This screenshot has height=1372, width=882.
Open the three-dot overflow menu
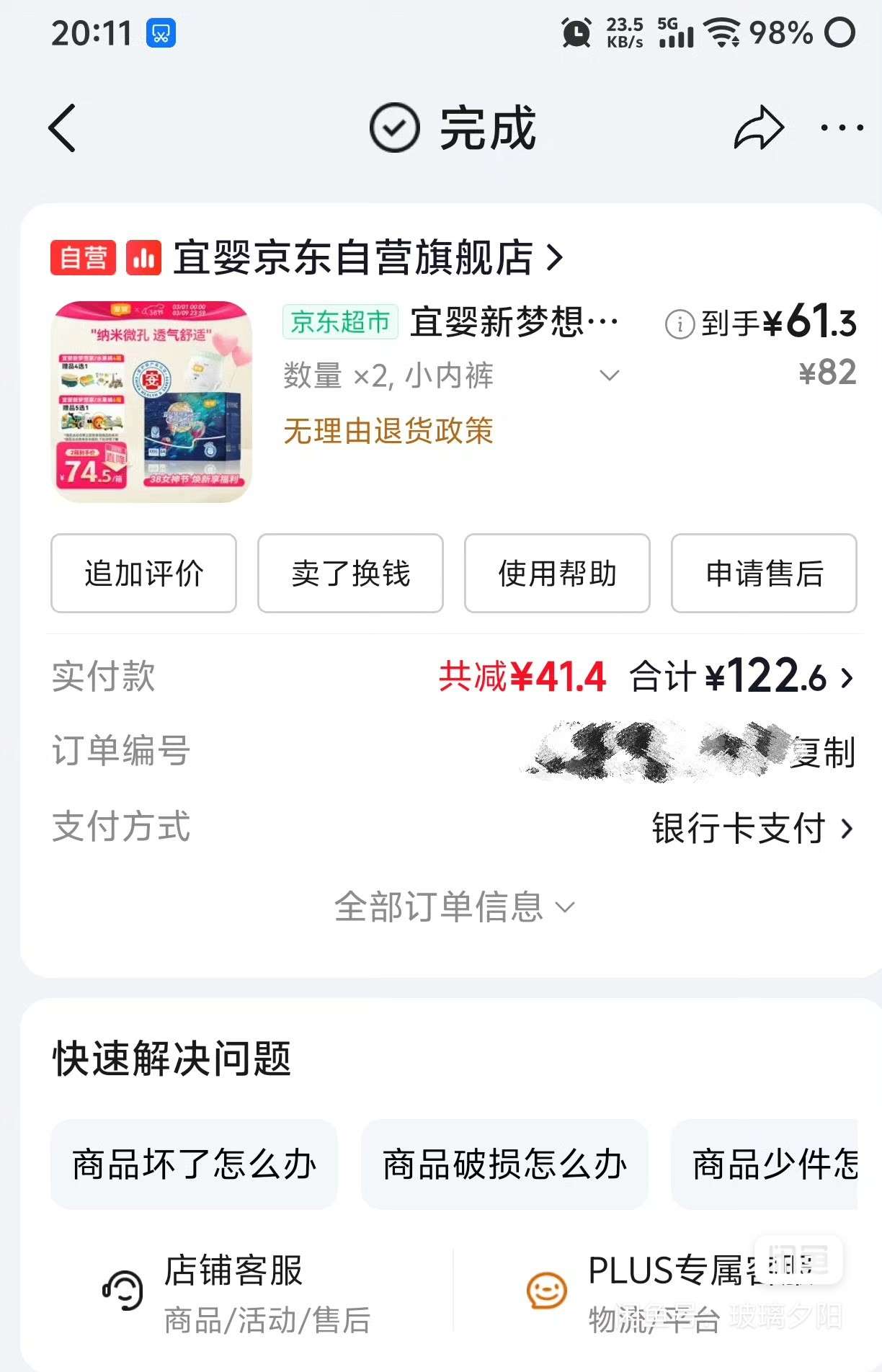pos(842,128)
